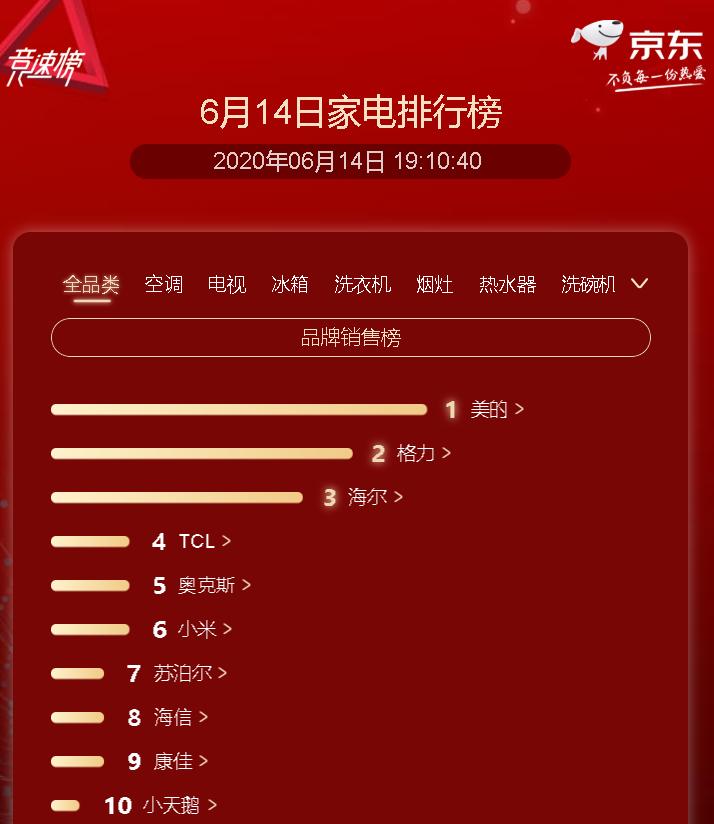Select the 烟灶 category tab

(x=435, y=284)
